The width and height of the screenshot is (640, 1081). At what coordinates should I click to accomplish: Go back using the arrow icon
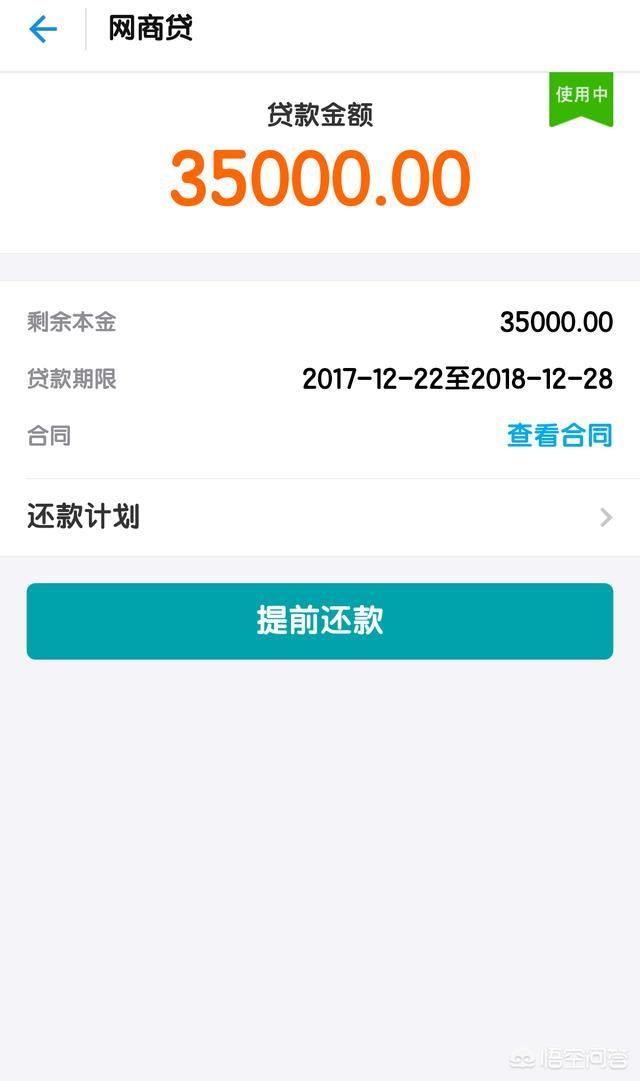(x=43, y=30)
